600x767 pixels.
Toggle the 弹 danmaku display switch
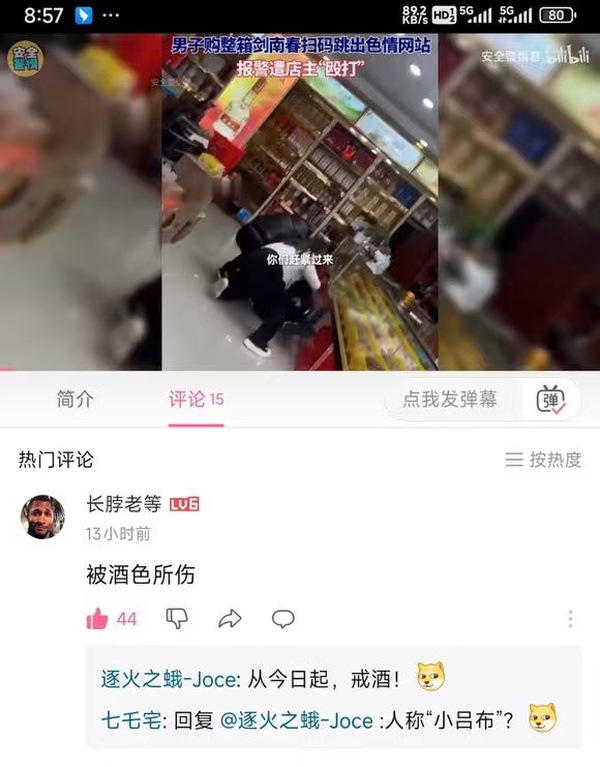pyautogui.click(x=551, y=399)
